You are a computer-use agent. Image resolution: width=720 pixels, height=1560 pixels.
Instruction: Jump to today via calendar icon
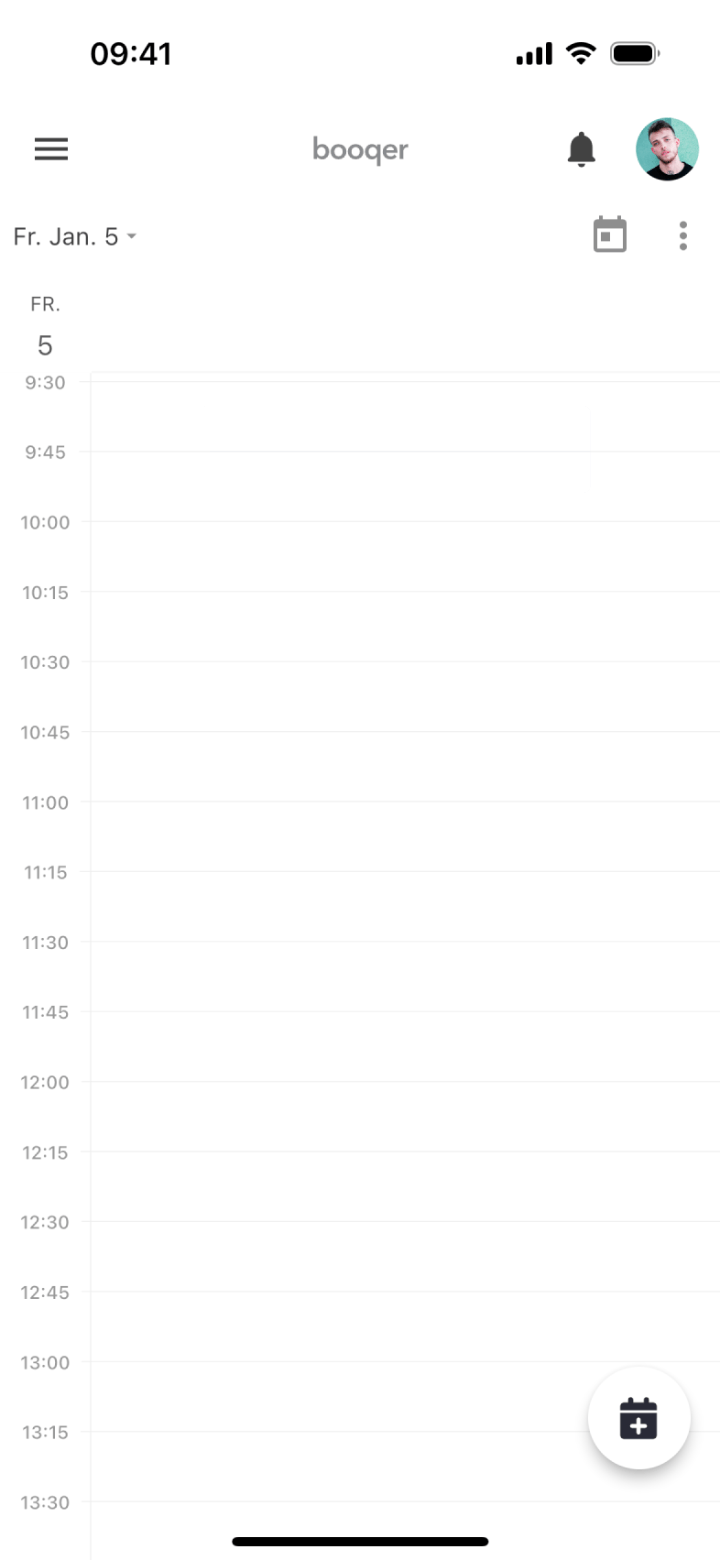[610, 236]
